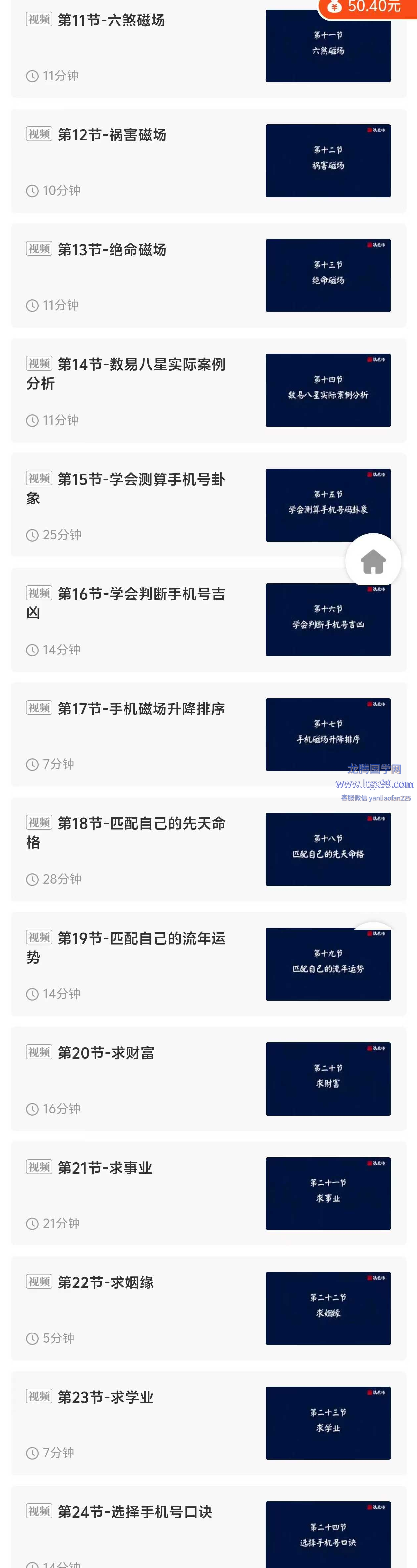417x1568 pixels.
Task: Open lesson 第13节-绝命磁场
Action: point(112,250)
